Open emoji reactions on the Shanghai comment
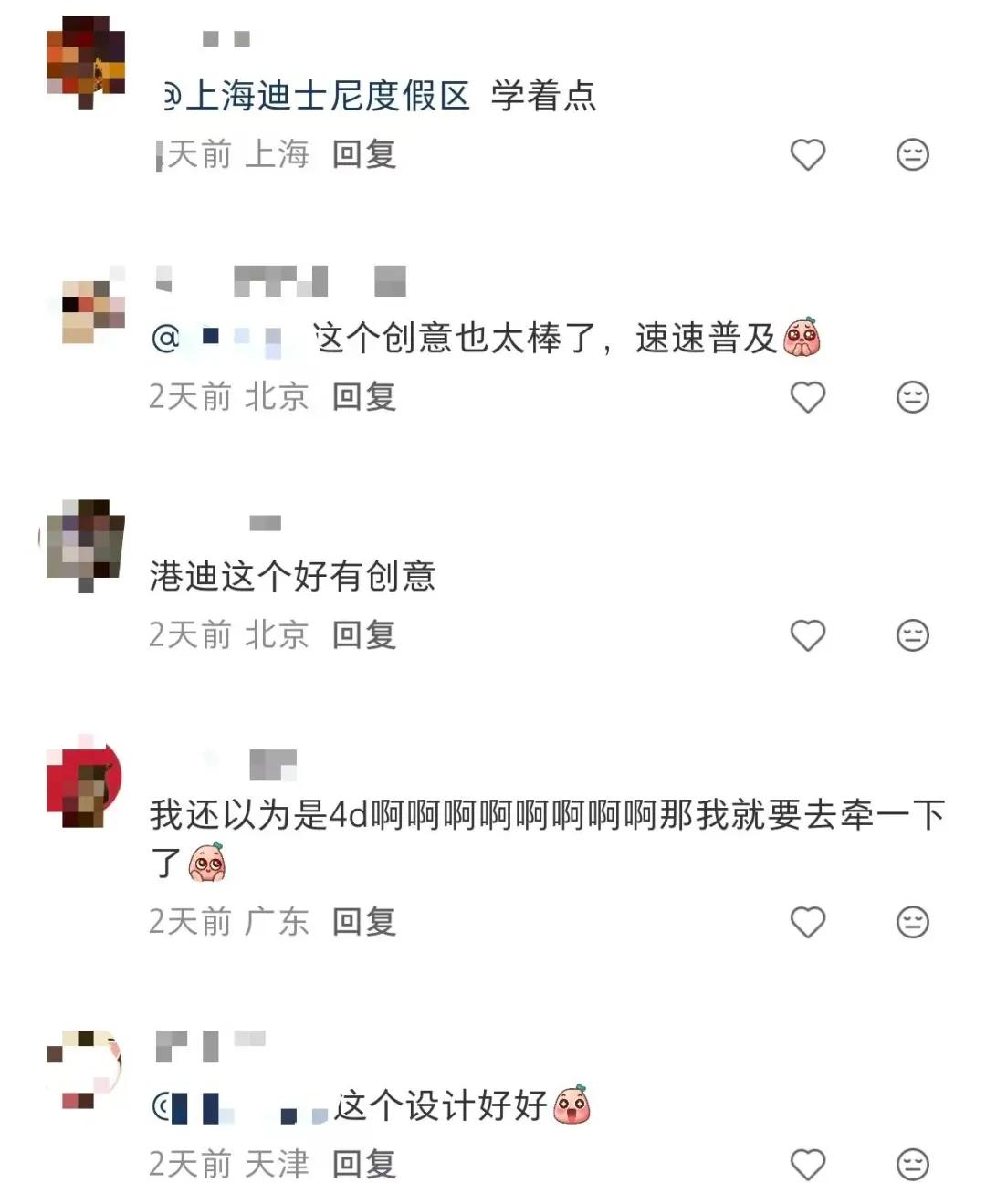 910,155
